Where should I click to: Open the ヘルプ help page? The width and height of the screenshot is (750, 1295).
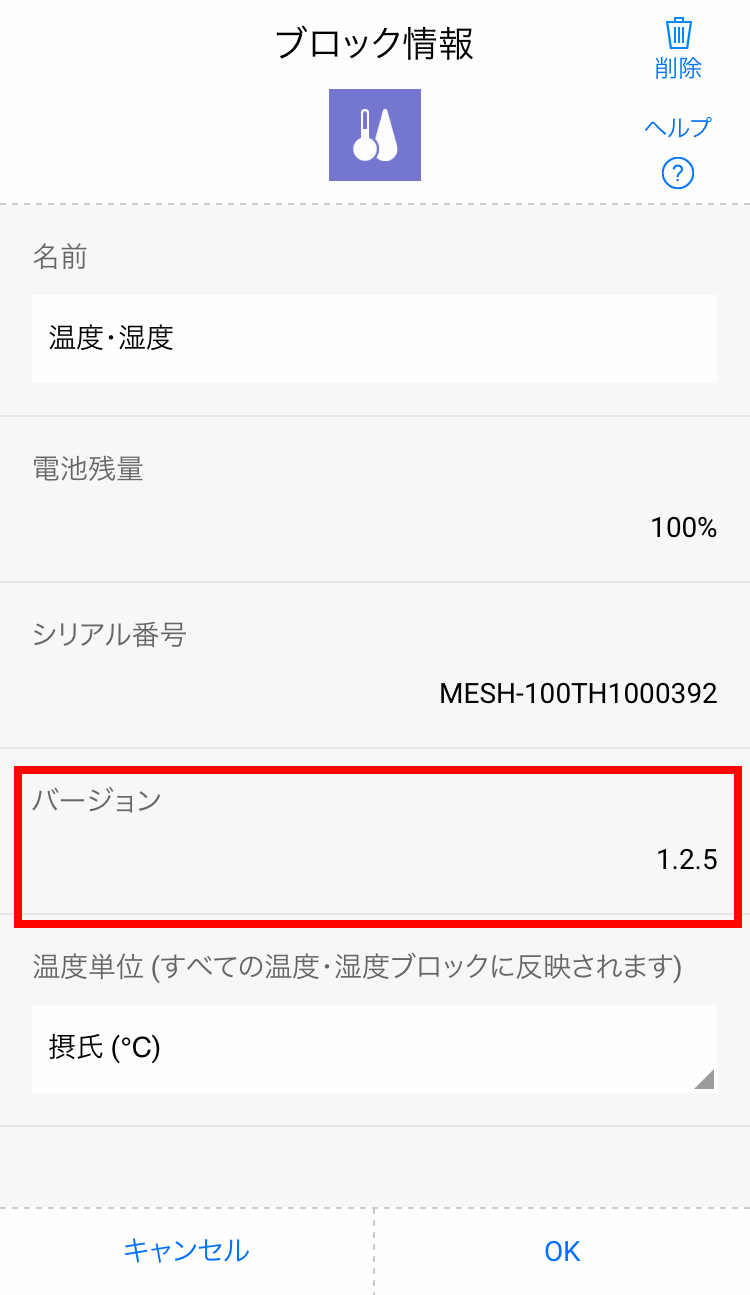tap(677, 152)
